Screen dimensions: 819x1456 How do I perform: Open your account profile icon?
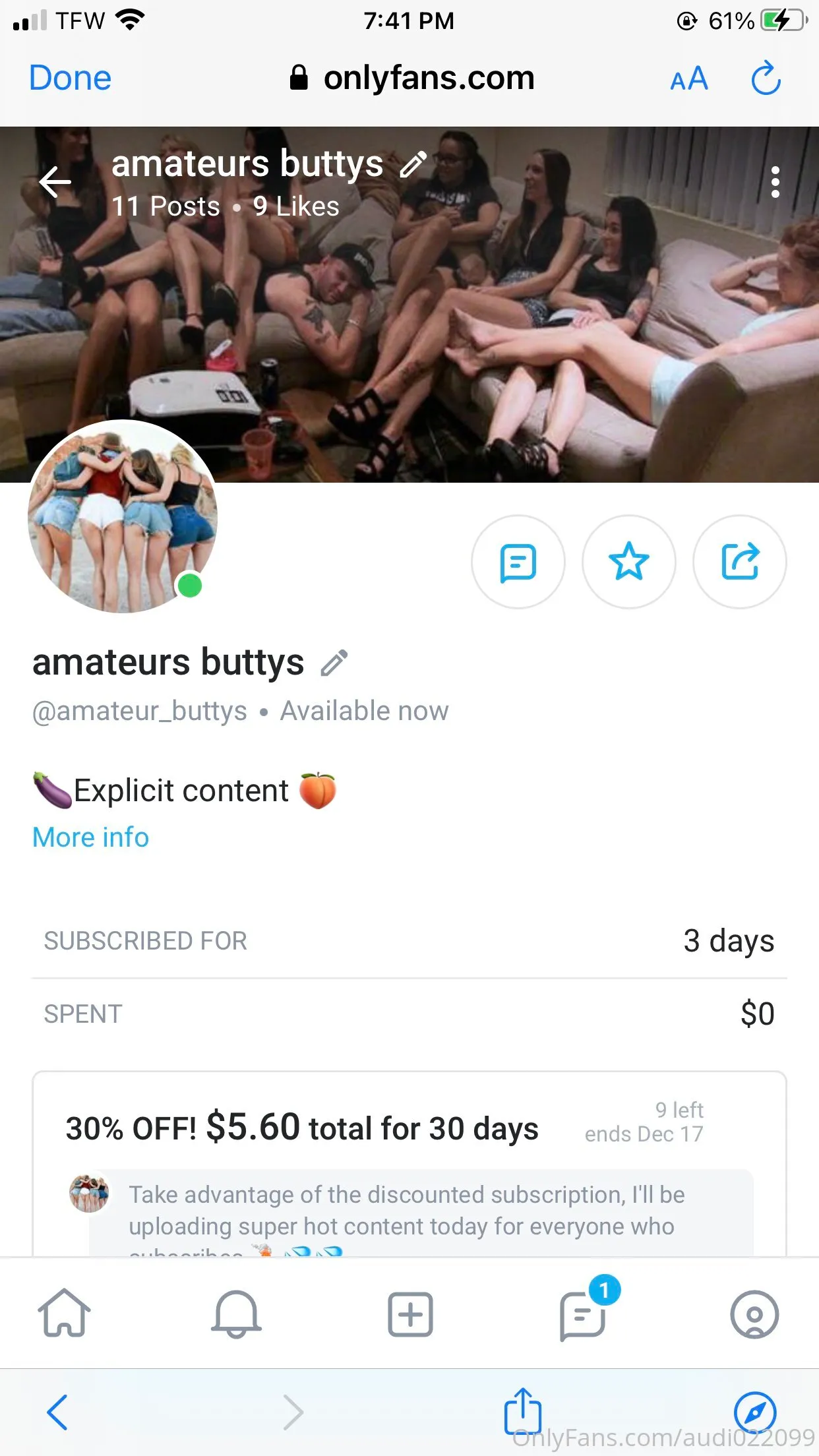pos(754,1315)
